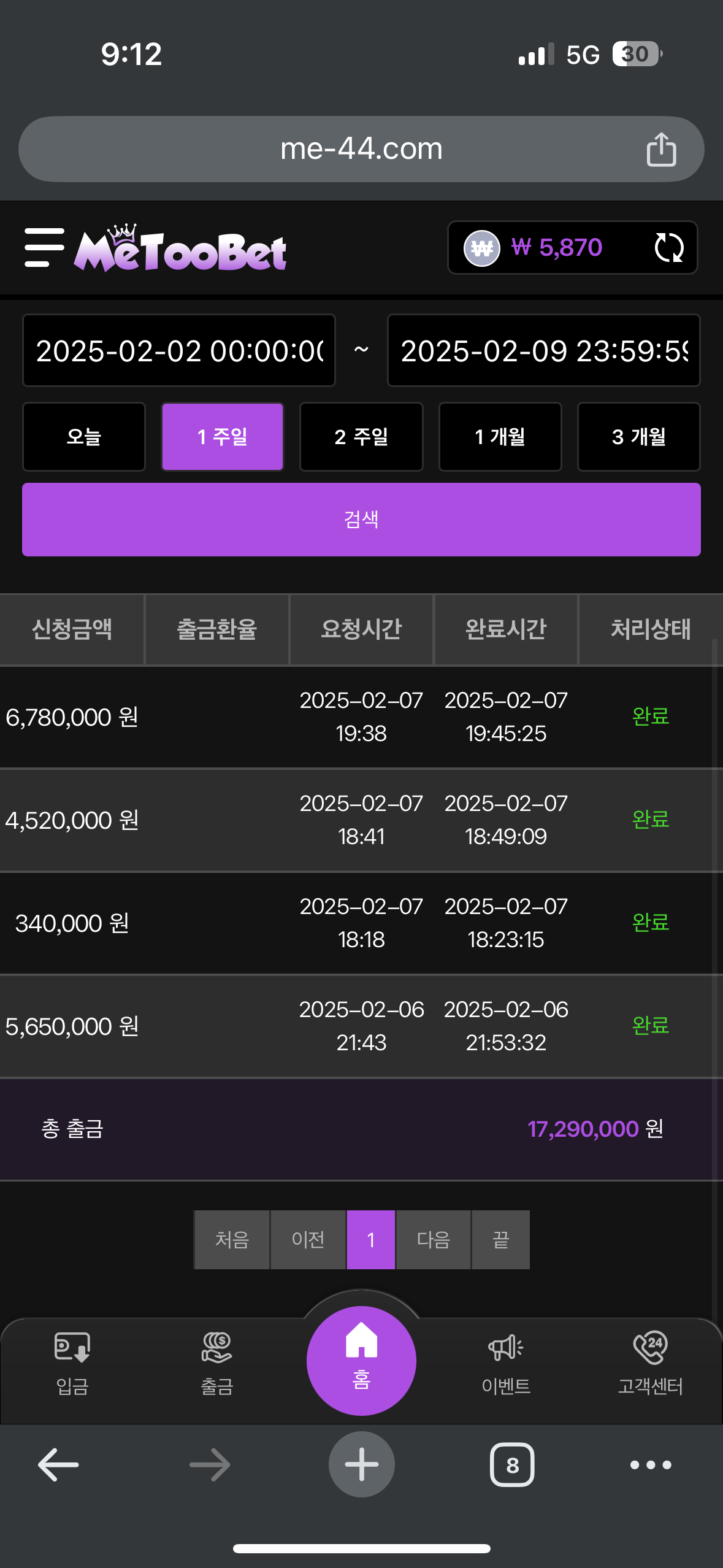Image resolution: width=723 pixels, height=1568 pixels.
Task: Select the 오늘 date range
Action: (84, 437)
